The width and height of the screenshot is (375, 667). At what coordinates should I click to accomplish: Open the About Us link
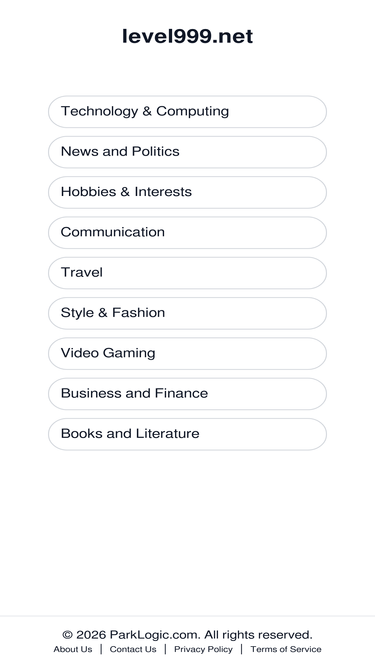[x=73, y=649]
